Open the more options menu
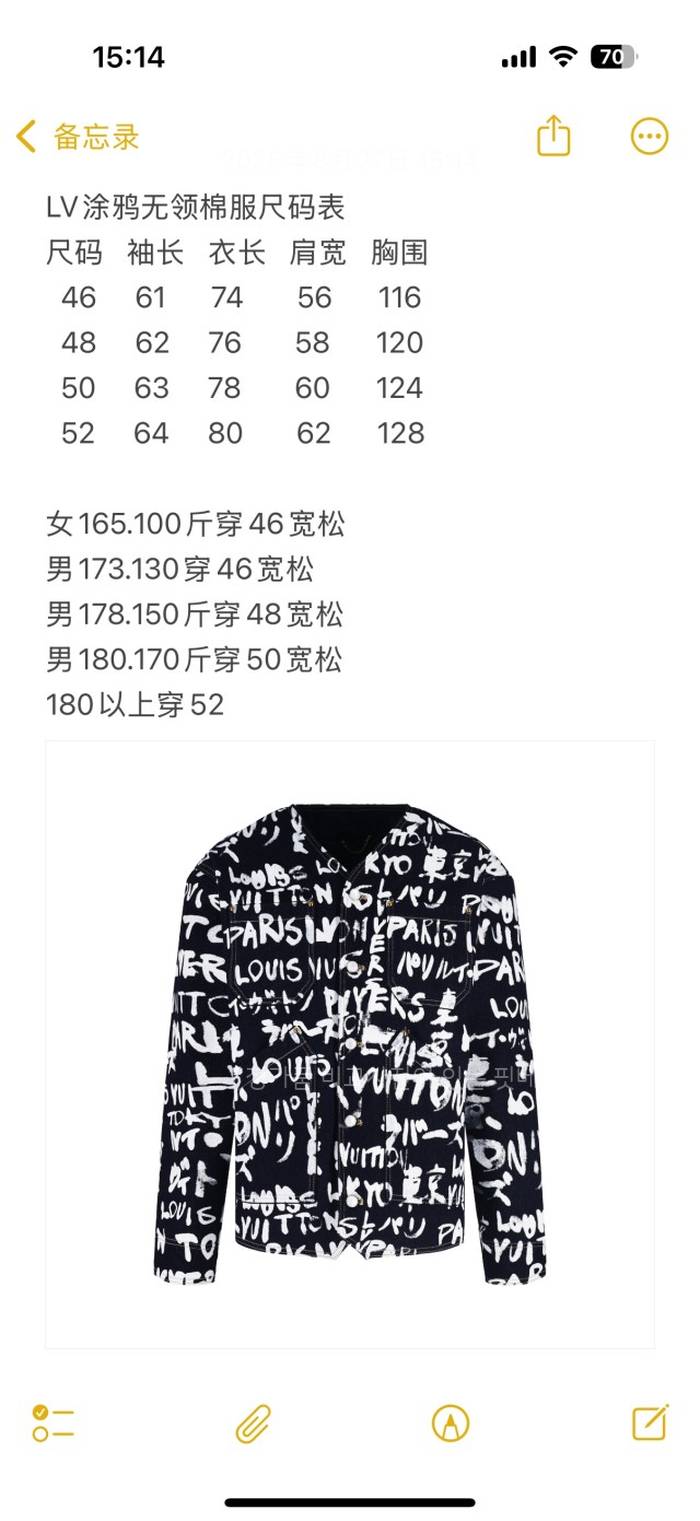The width and height of the screenshot is (700, 1521). click(649, 137)
